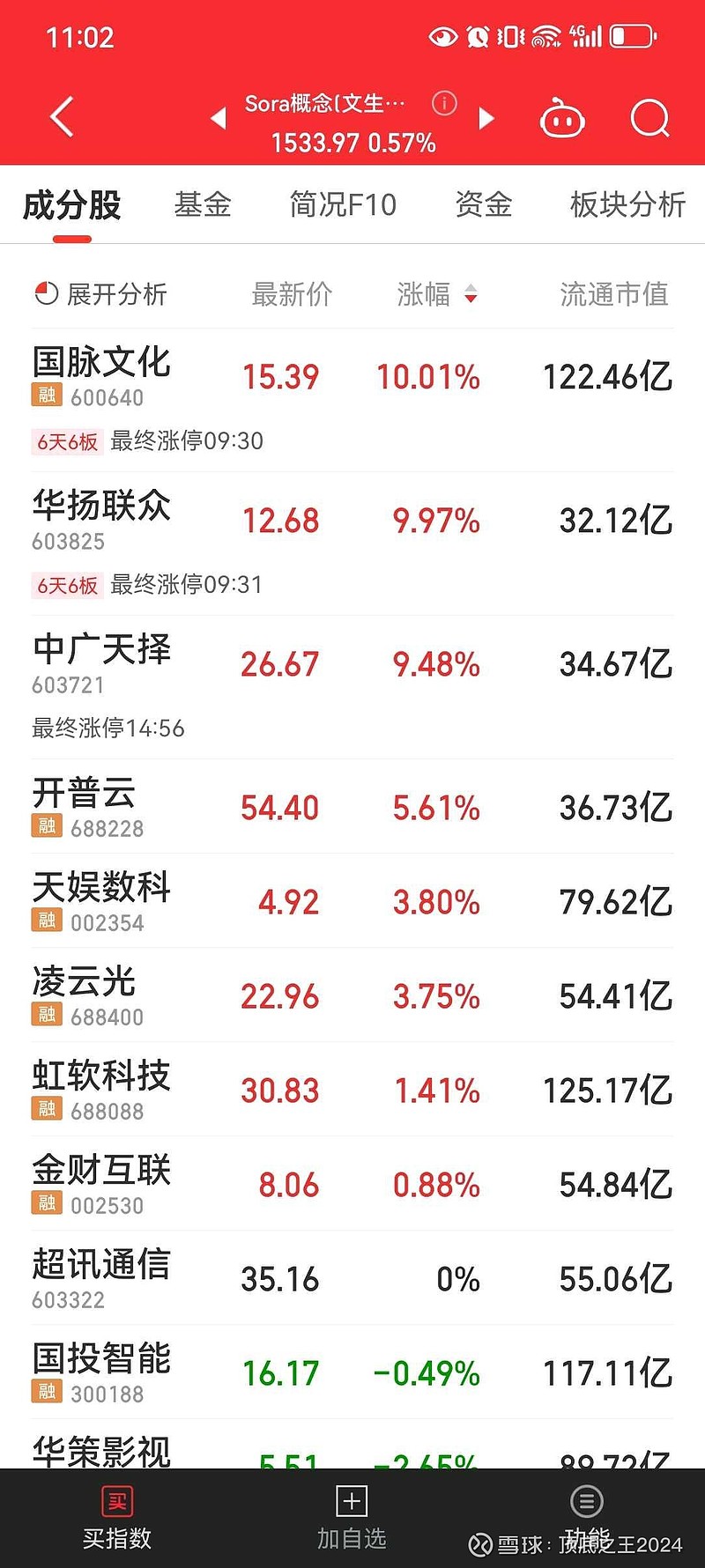Viewport: 705px width, 1568px height.
Task: Open the info icon beside Sora概念
Action: [x=444, y=103]
